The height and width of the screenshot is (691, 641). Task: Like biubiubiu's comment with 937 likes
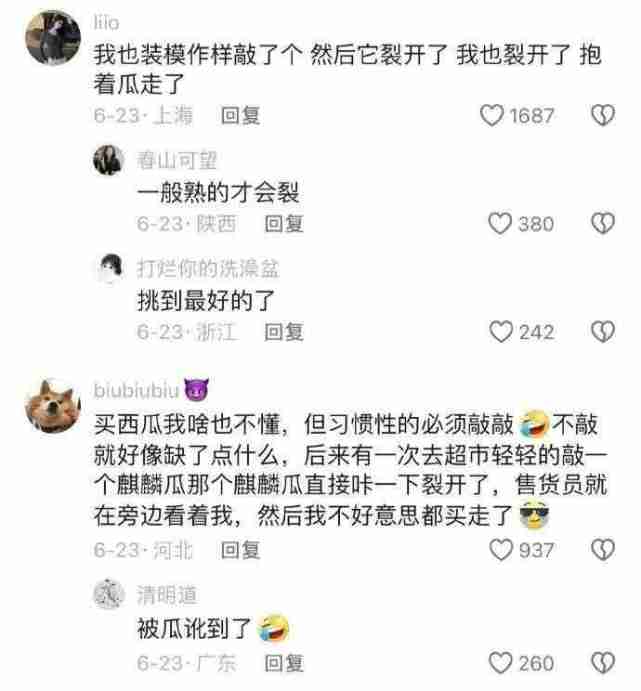tap(500, 549)
